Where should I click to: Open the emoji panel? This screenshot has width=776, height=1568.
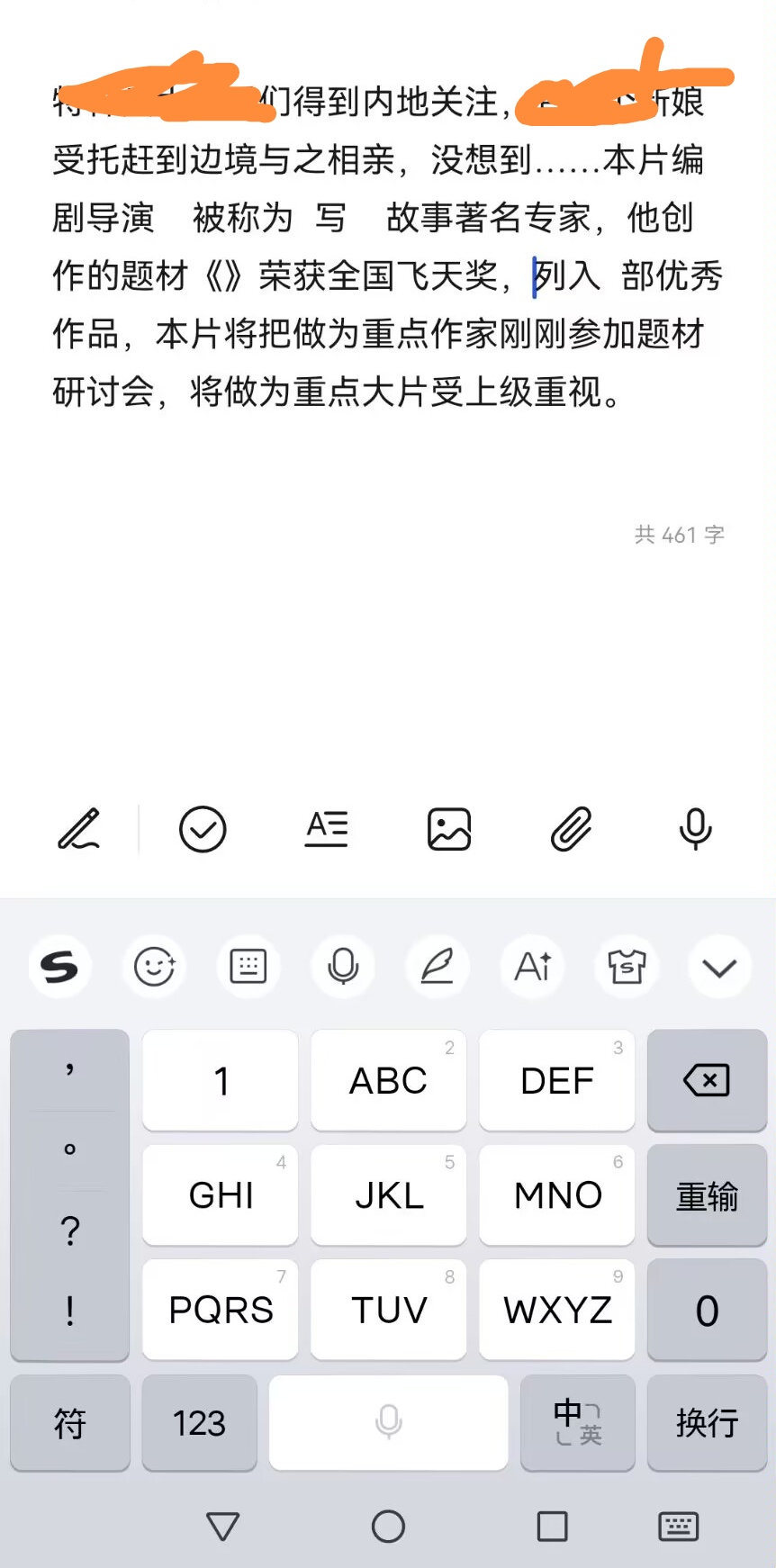click(155, 968)
